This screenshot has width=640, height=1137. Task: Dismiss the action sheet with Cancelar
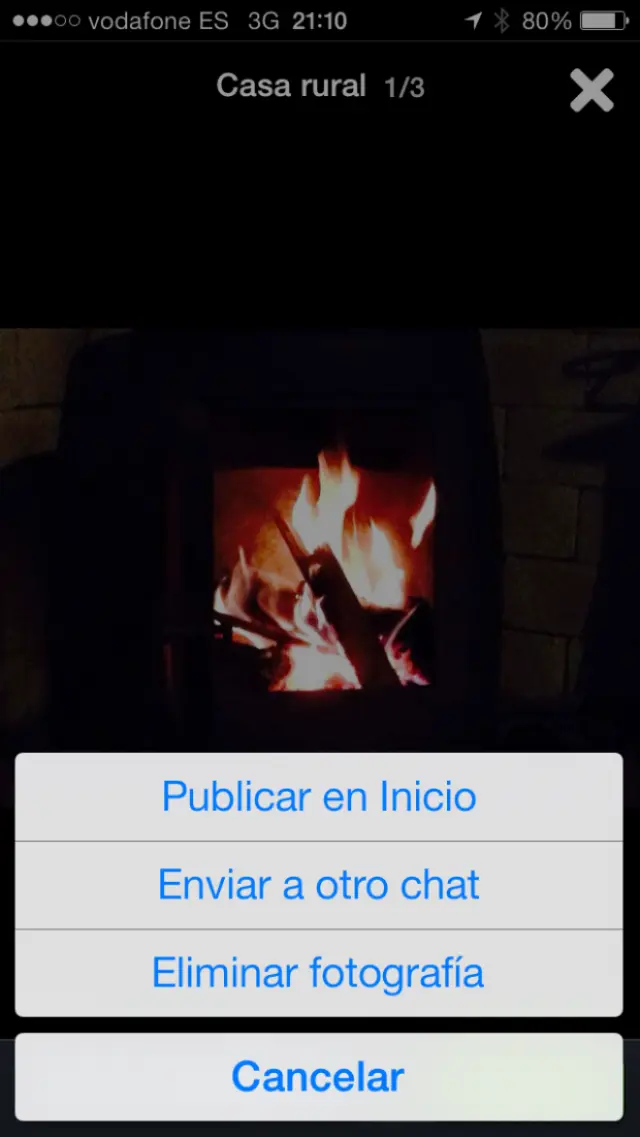click(319, 1077)
